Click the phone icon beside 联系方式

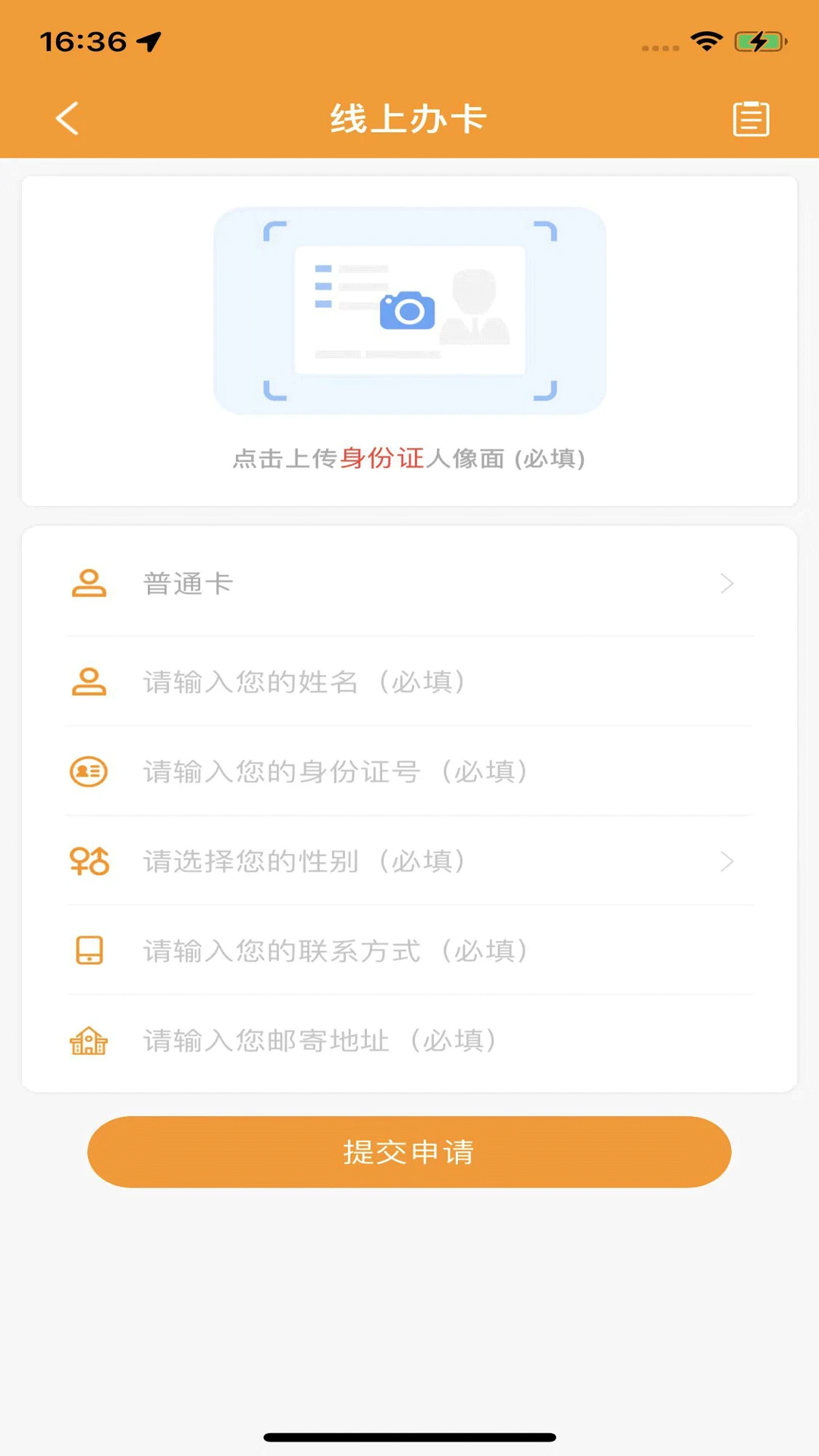point(89,950)
